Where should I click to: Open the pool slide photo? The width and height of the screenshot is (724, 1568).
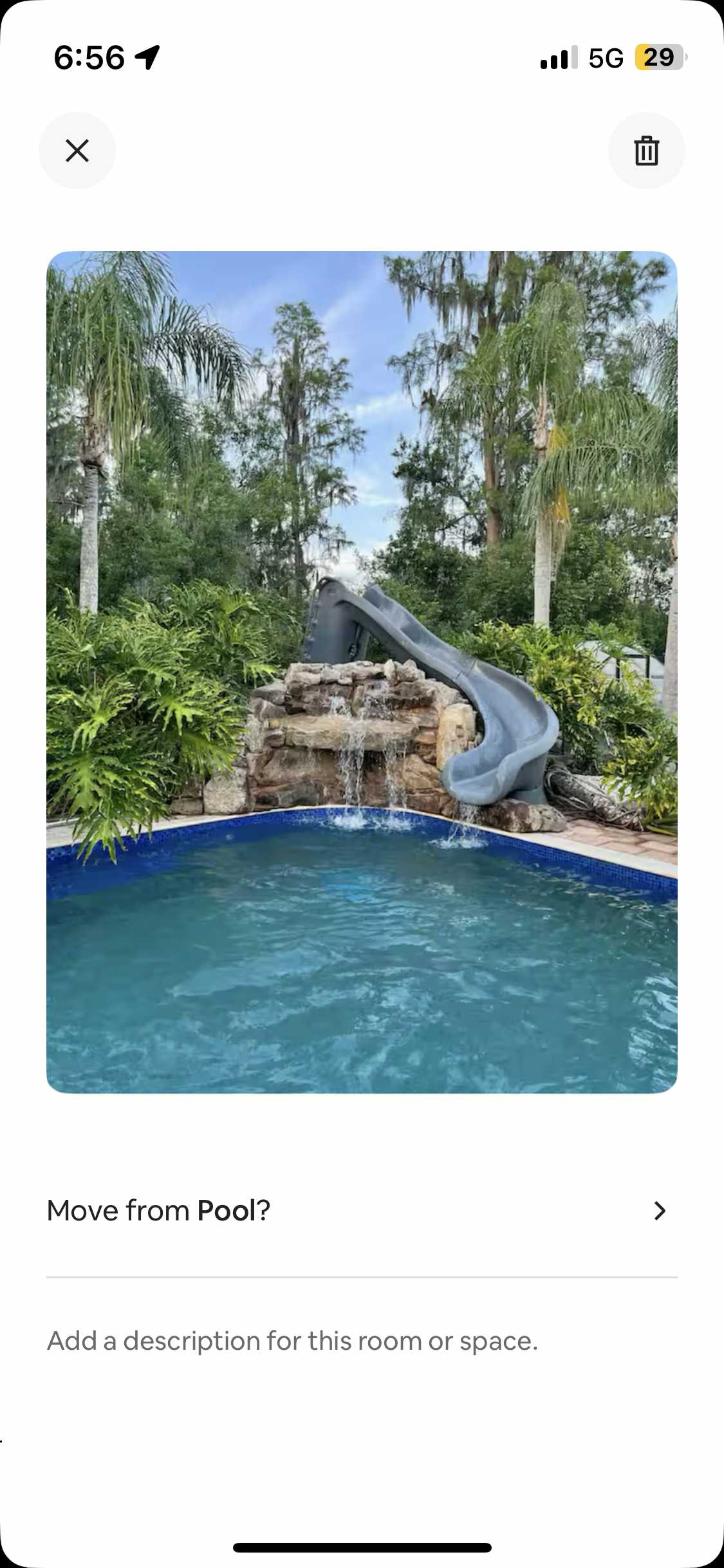point(362,672)
